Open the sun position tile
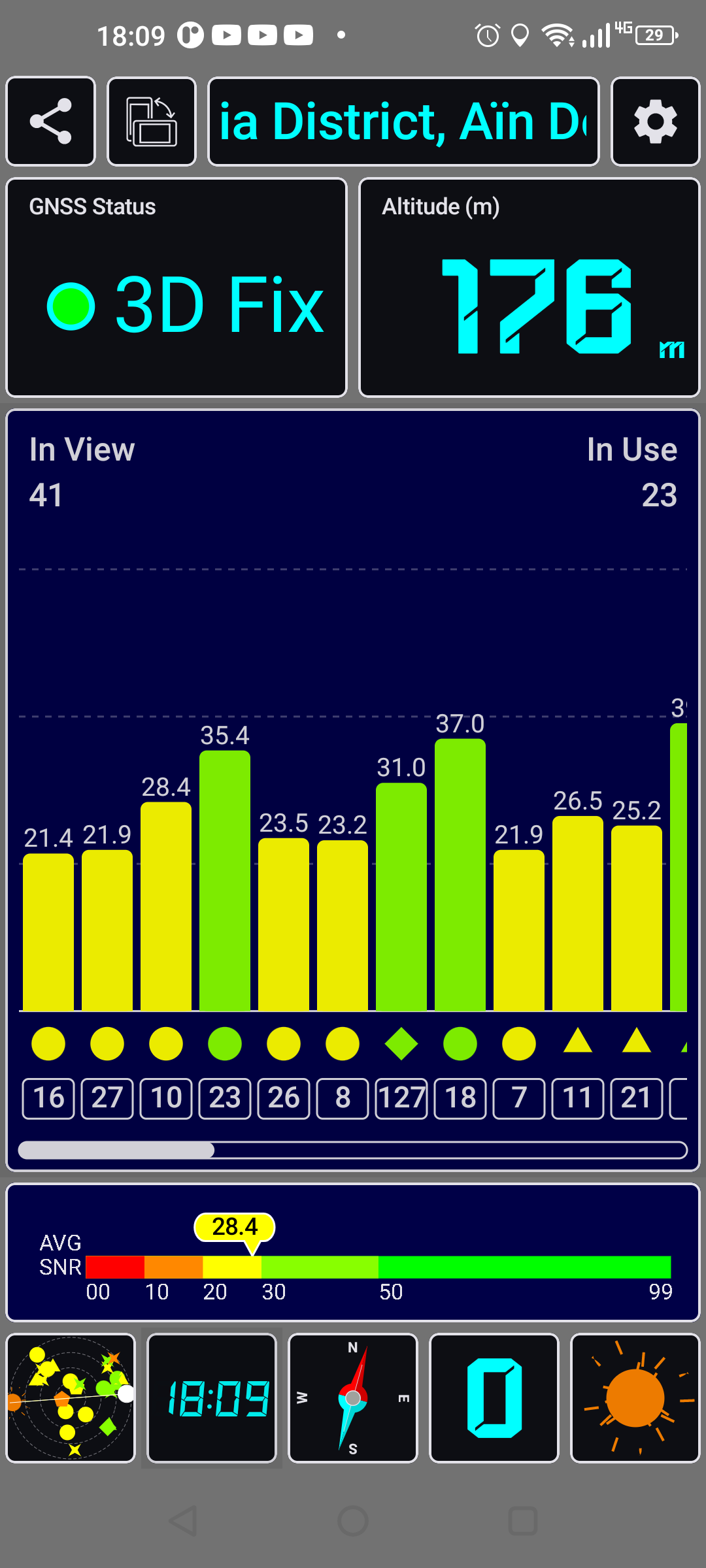Image resolution: width=706 pixels, height=1568 pixels. 635,1397
